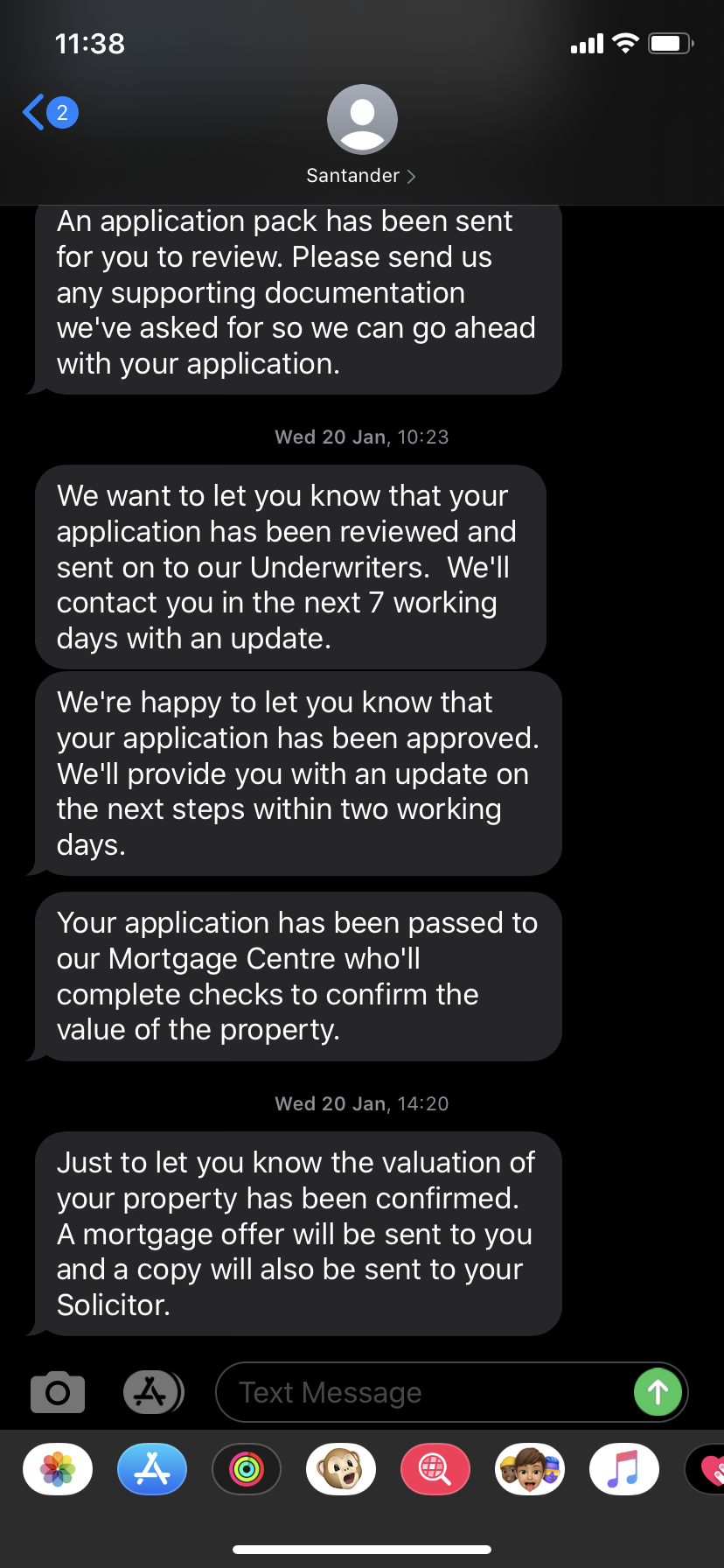Open the Animoji monkey app
This screenshot has height=1568, width=724.
tap(341, 1469)
